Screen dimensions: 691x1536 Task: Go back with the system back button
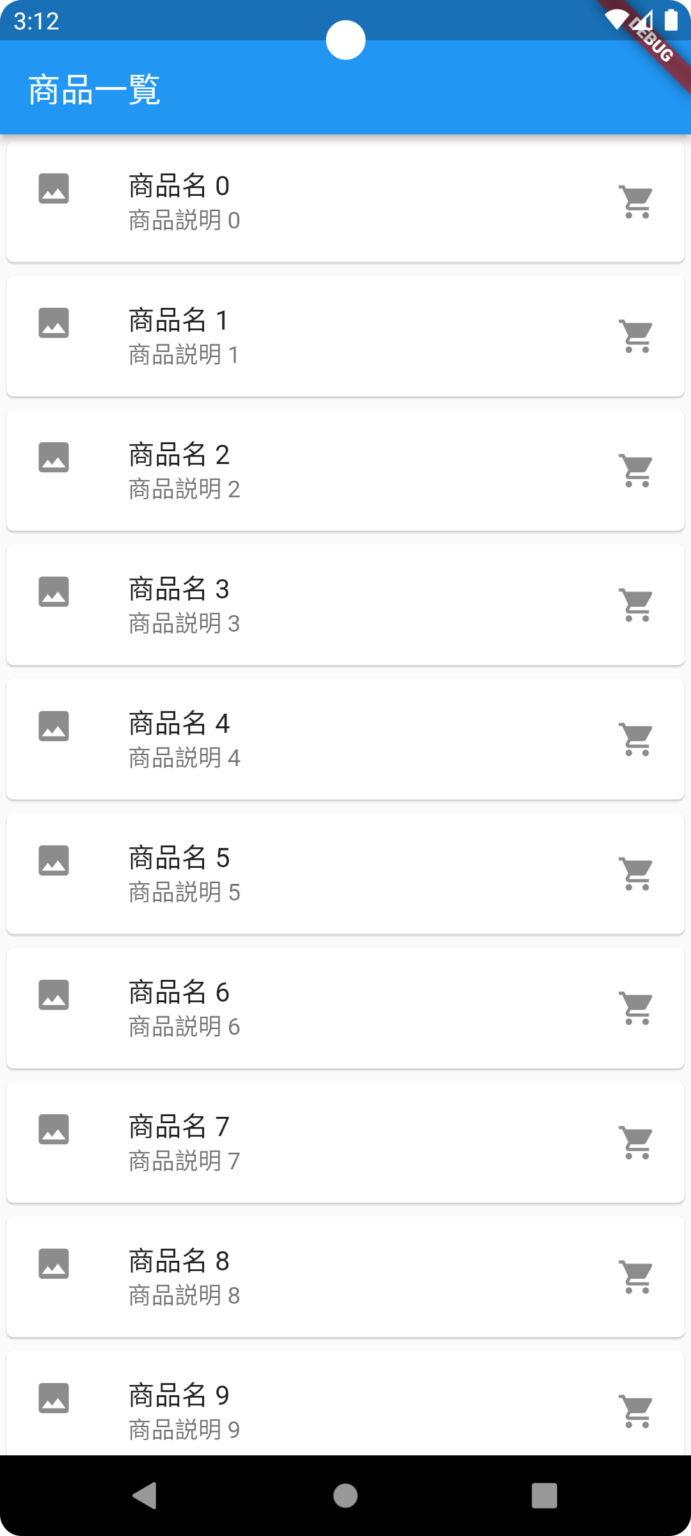coord(145,1495)
